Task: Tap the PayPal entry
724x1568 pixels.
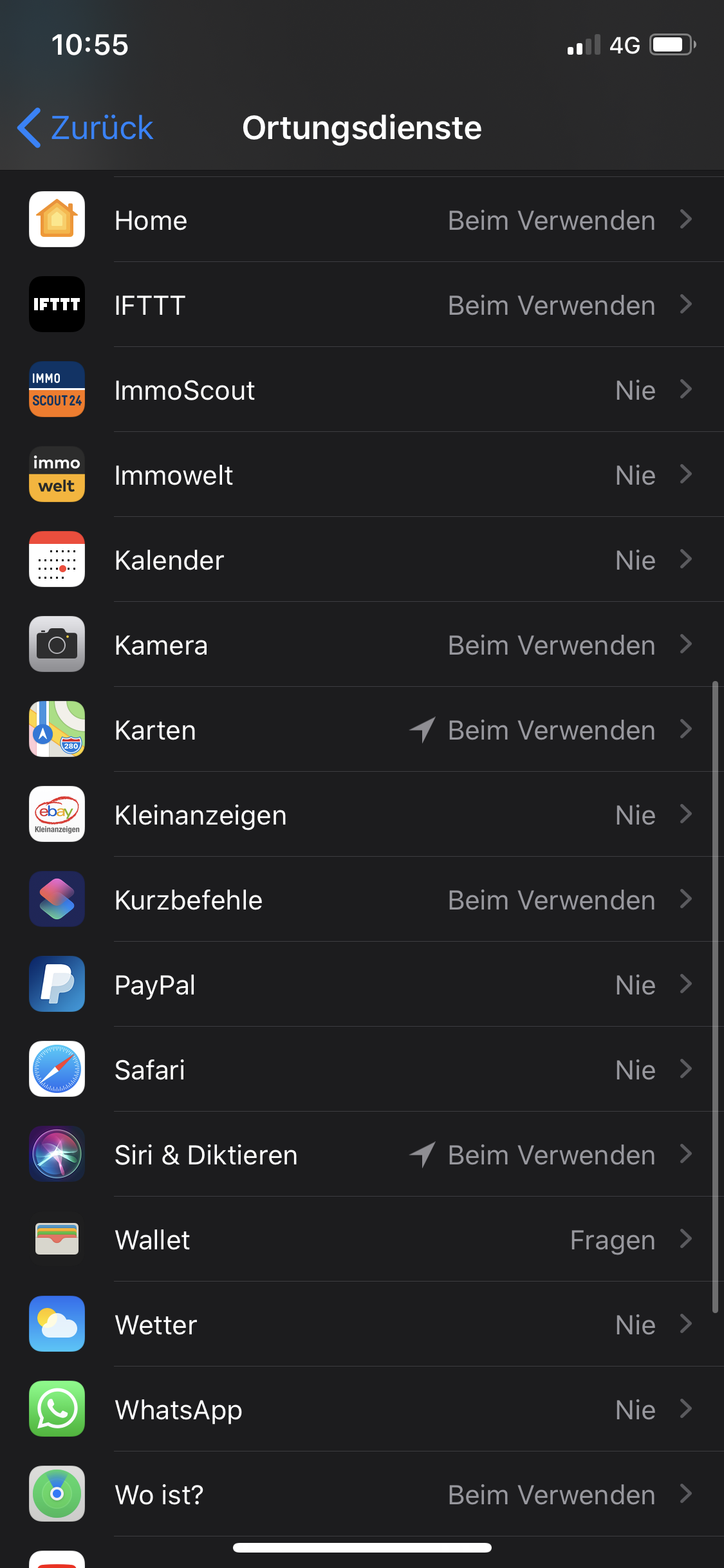Action: (362, 985)
